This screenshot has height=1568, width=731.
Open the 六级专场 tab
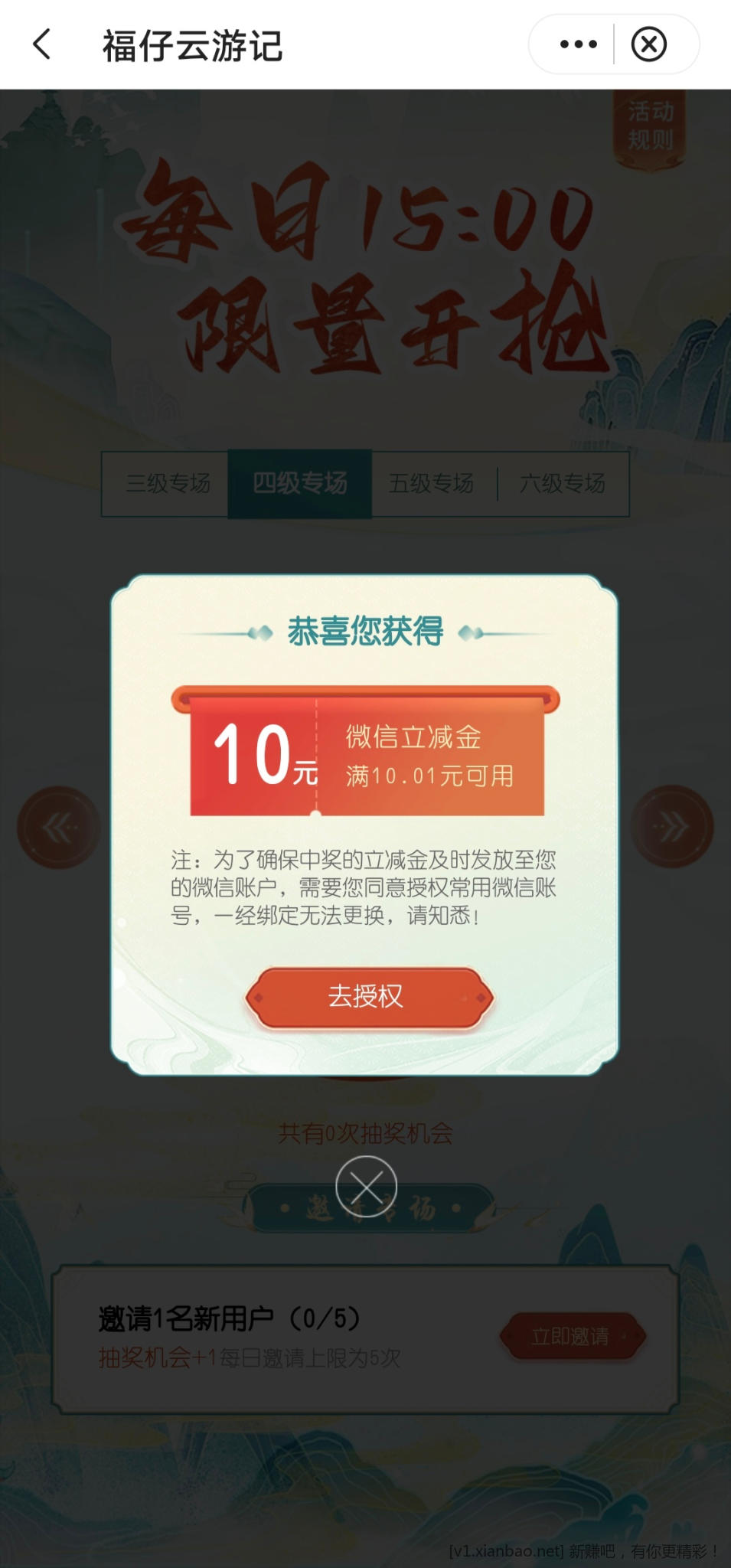(563, 483)
